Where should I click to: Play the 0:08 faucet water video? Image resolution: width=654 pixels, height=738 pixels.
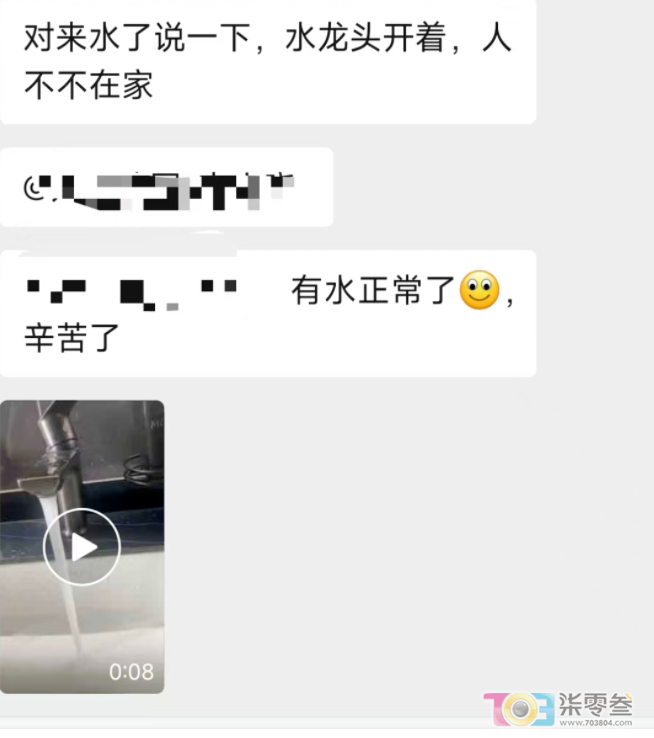(82, 546)
